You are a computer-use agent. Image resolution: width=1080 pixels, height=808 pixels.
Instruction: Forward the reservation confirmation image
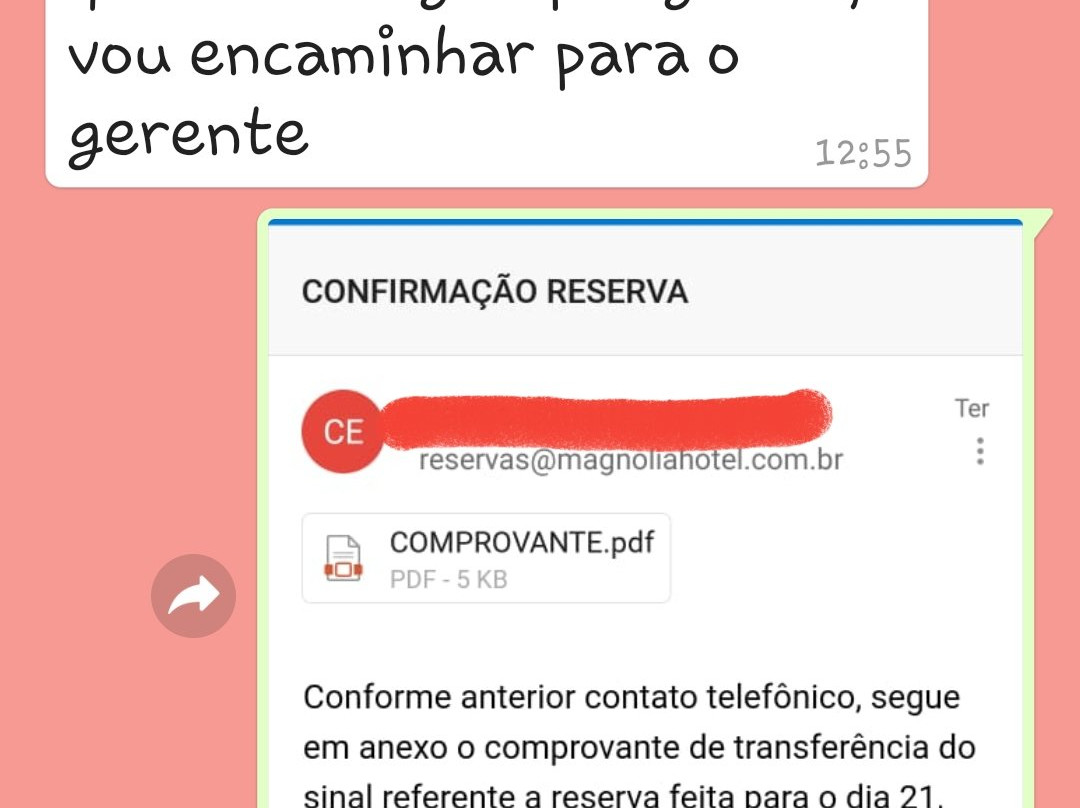click(x=193, y=597)
